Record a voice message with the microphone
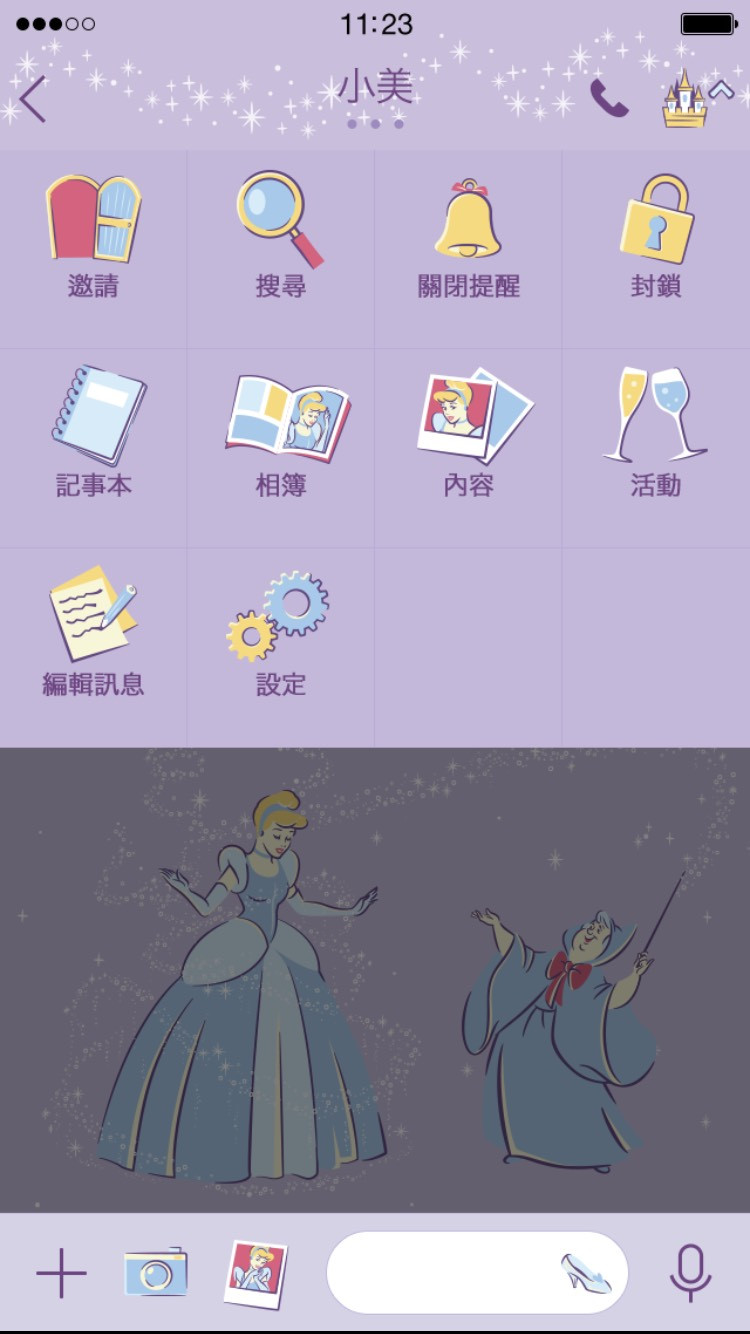Viewport: 750px width, 1334px height. click(690, 1273)
